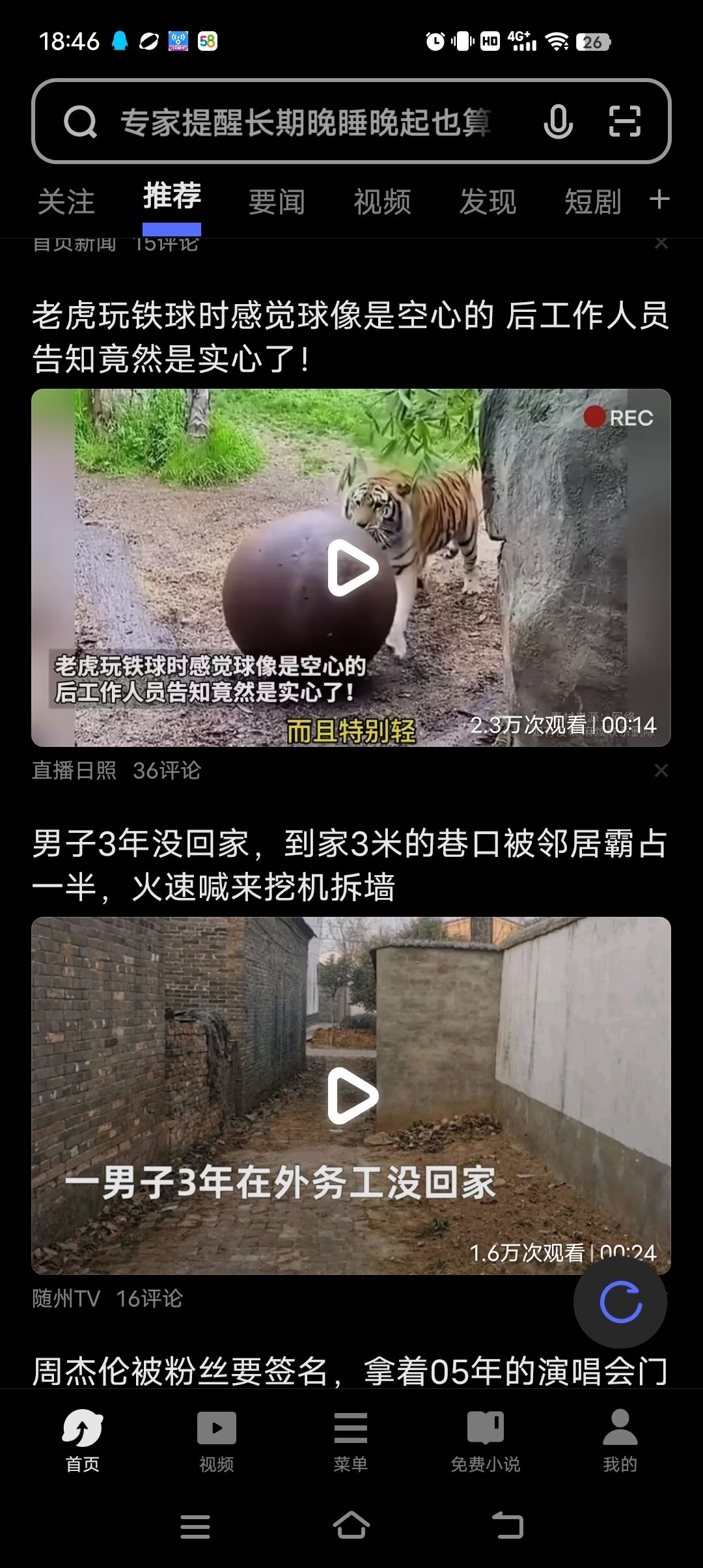
Task: Open the search box with 专家提醒 suggestion
Action: (x=306, y=122)
